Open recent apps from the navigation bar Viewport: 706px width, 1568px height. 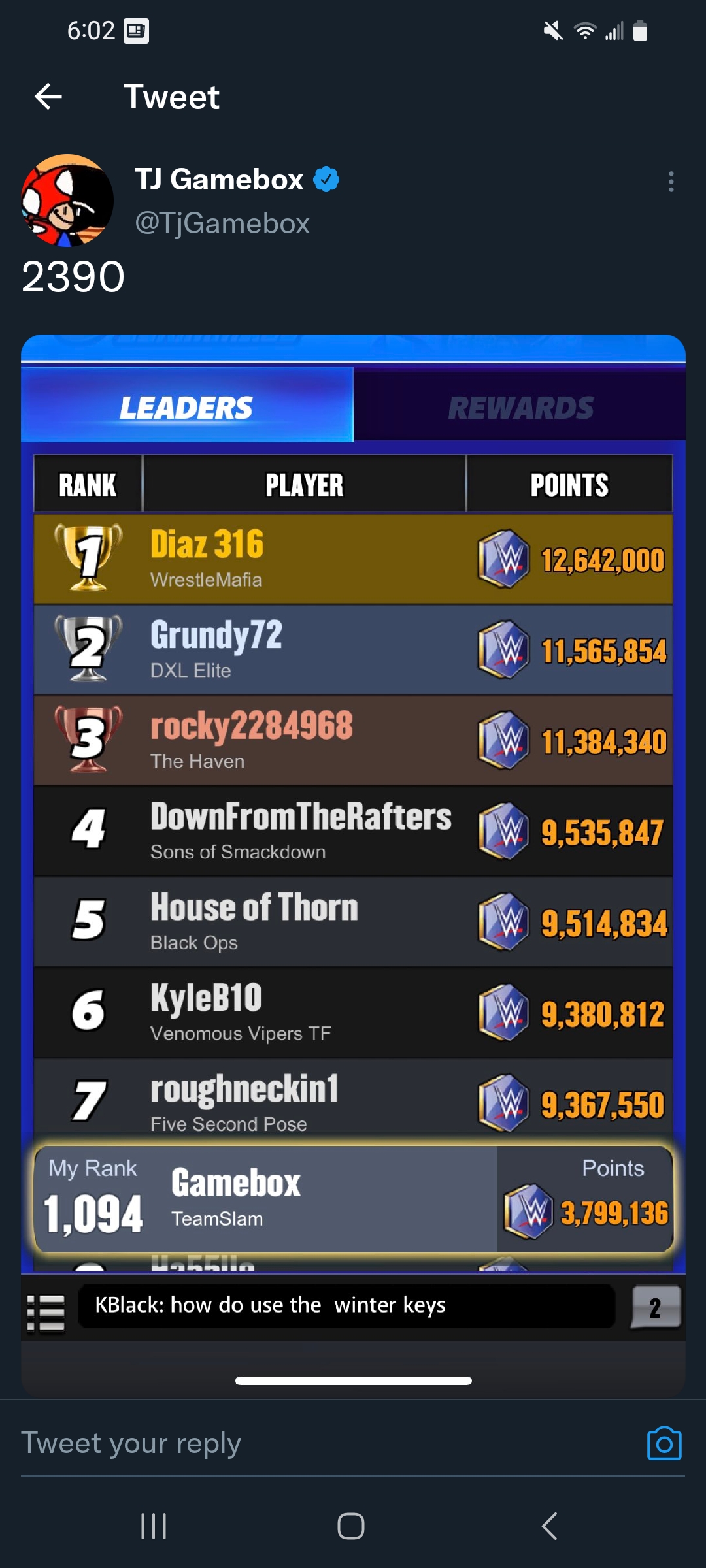tap(154, 1526)
